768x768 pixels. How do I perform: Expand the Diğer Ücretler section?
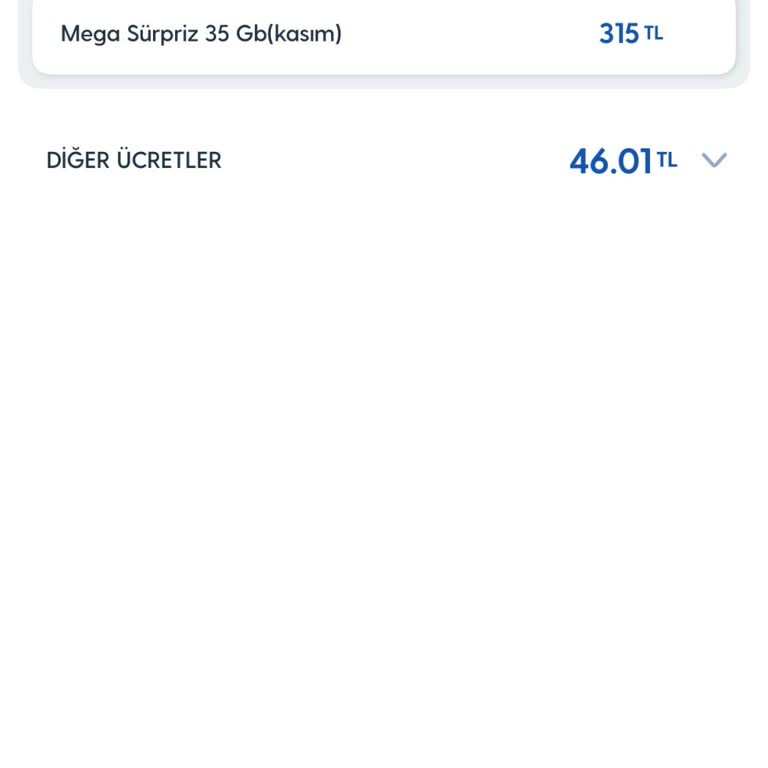[713, 160]
